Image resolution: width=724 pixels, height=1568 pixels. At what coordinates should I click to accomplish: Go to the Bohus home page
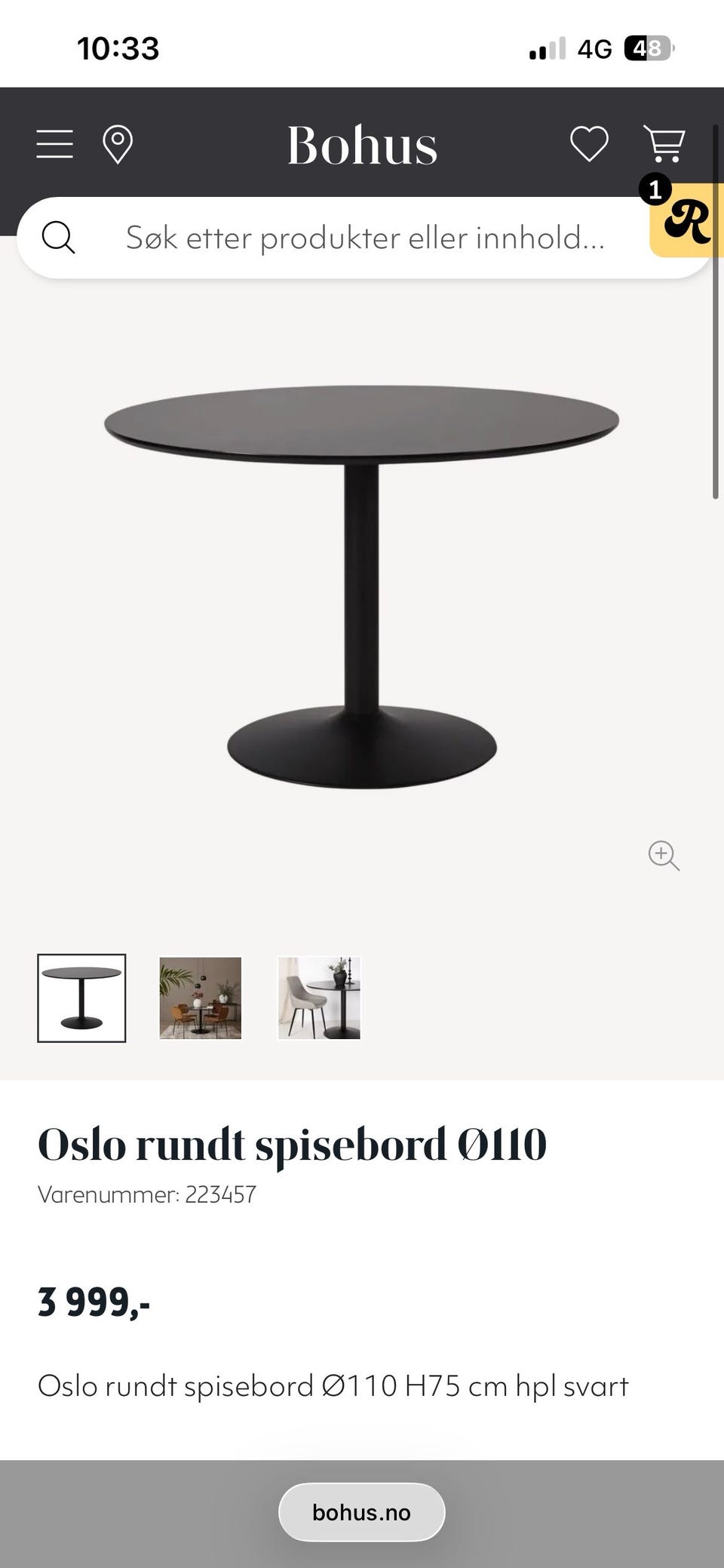[x=362, y=145]
